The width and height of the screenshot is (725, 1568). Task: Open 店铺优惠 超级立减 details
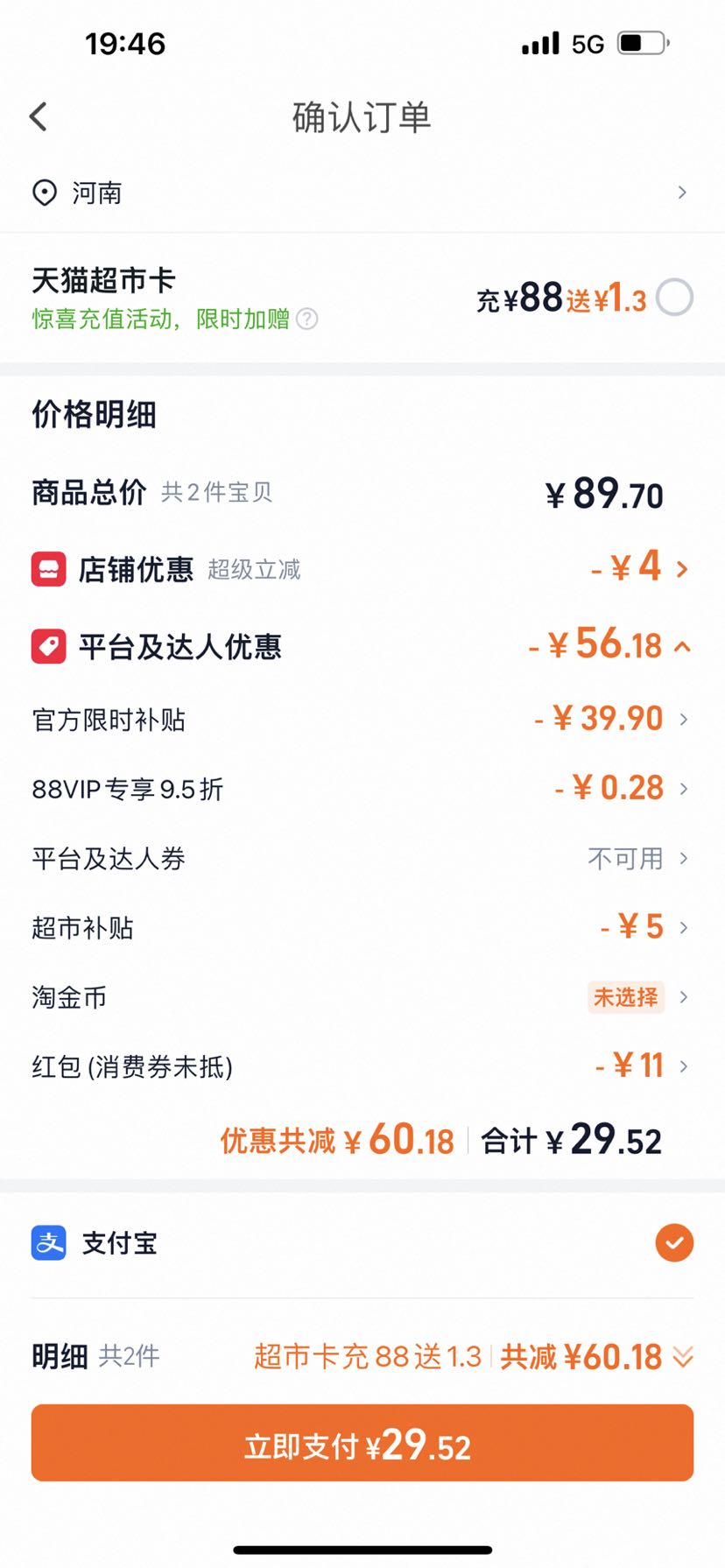click(362, 569)
